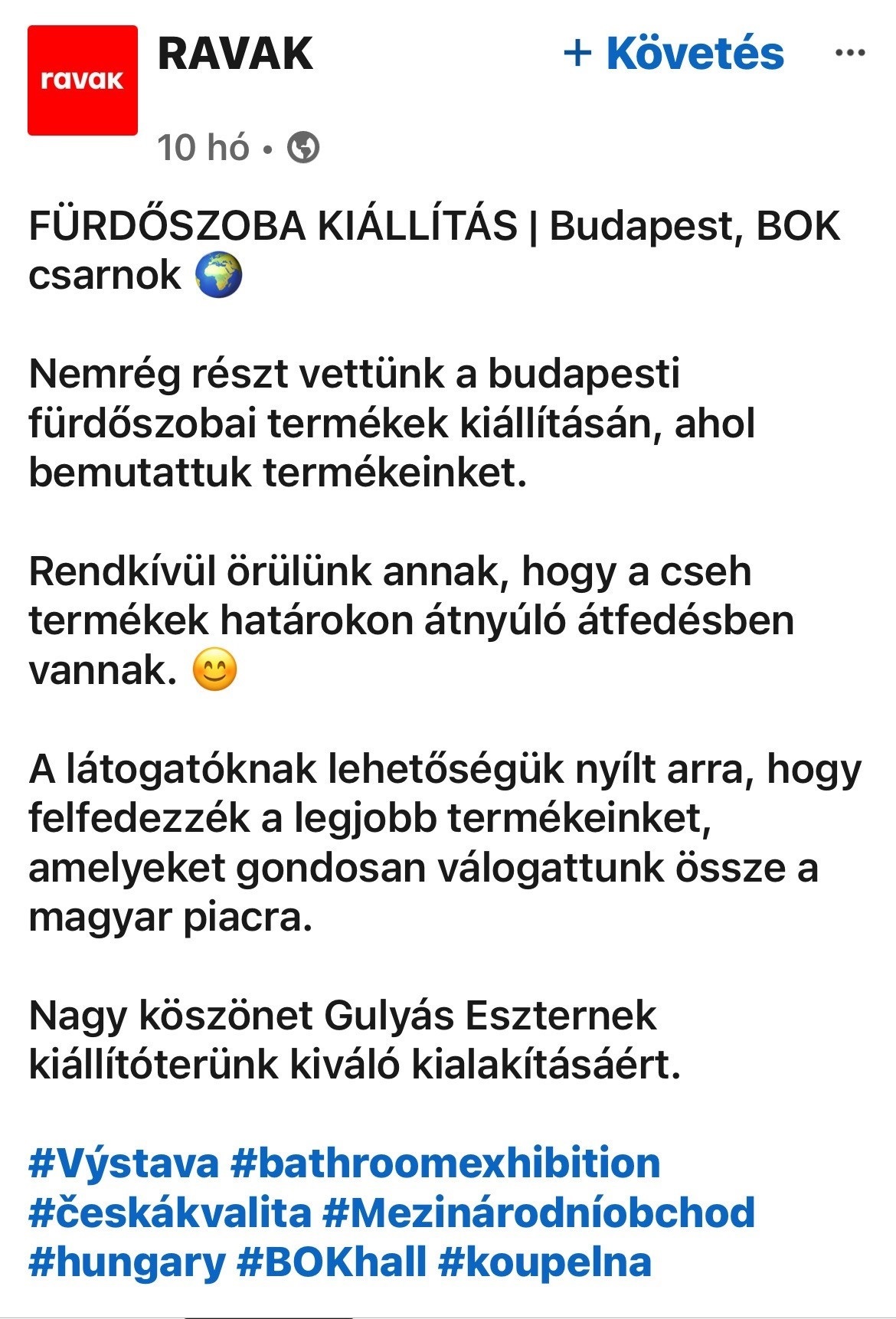Open the #Výstava hashtag

pos(123,1164)
